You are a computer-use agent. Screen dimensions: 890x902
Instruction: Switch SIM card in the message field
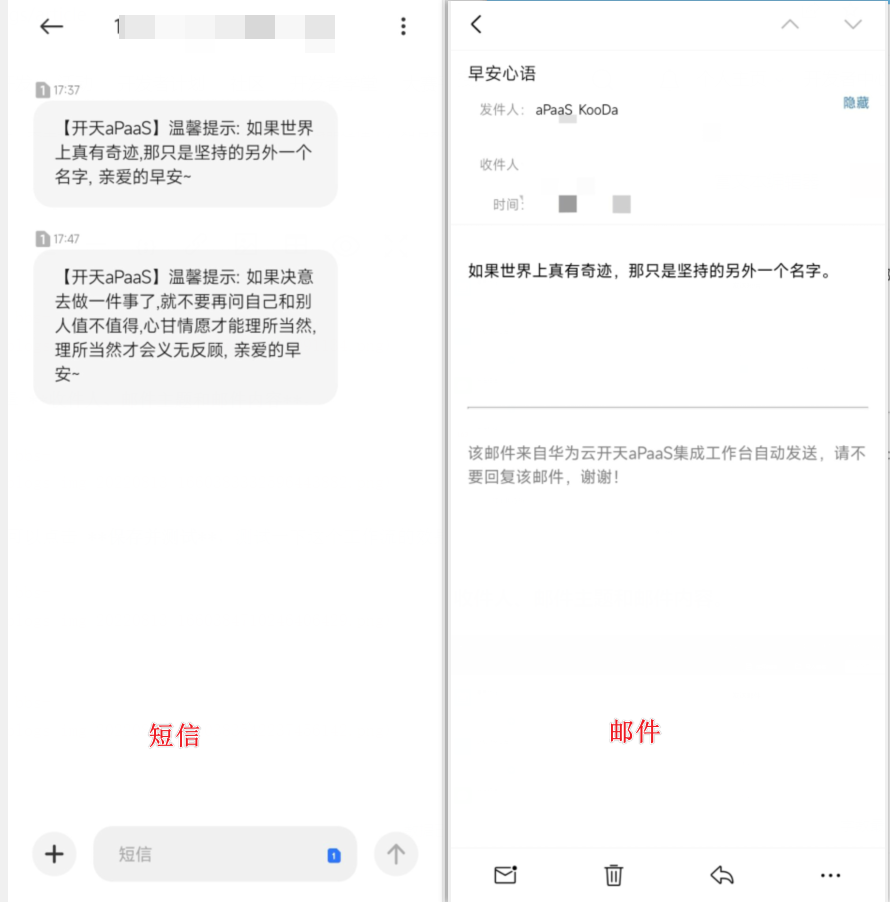pyautogui.click(x=334, y=855)
